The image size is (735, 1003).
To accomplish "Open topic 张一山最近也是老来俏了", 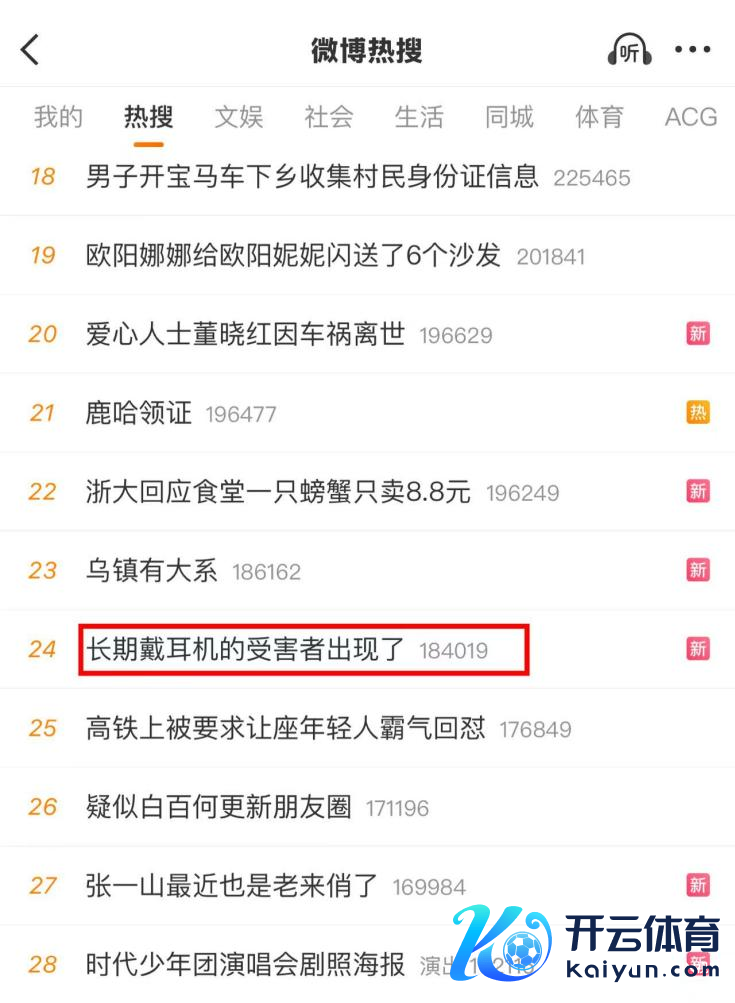I will tap(232, 886).
